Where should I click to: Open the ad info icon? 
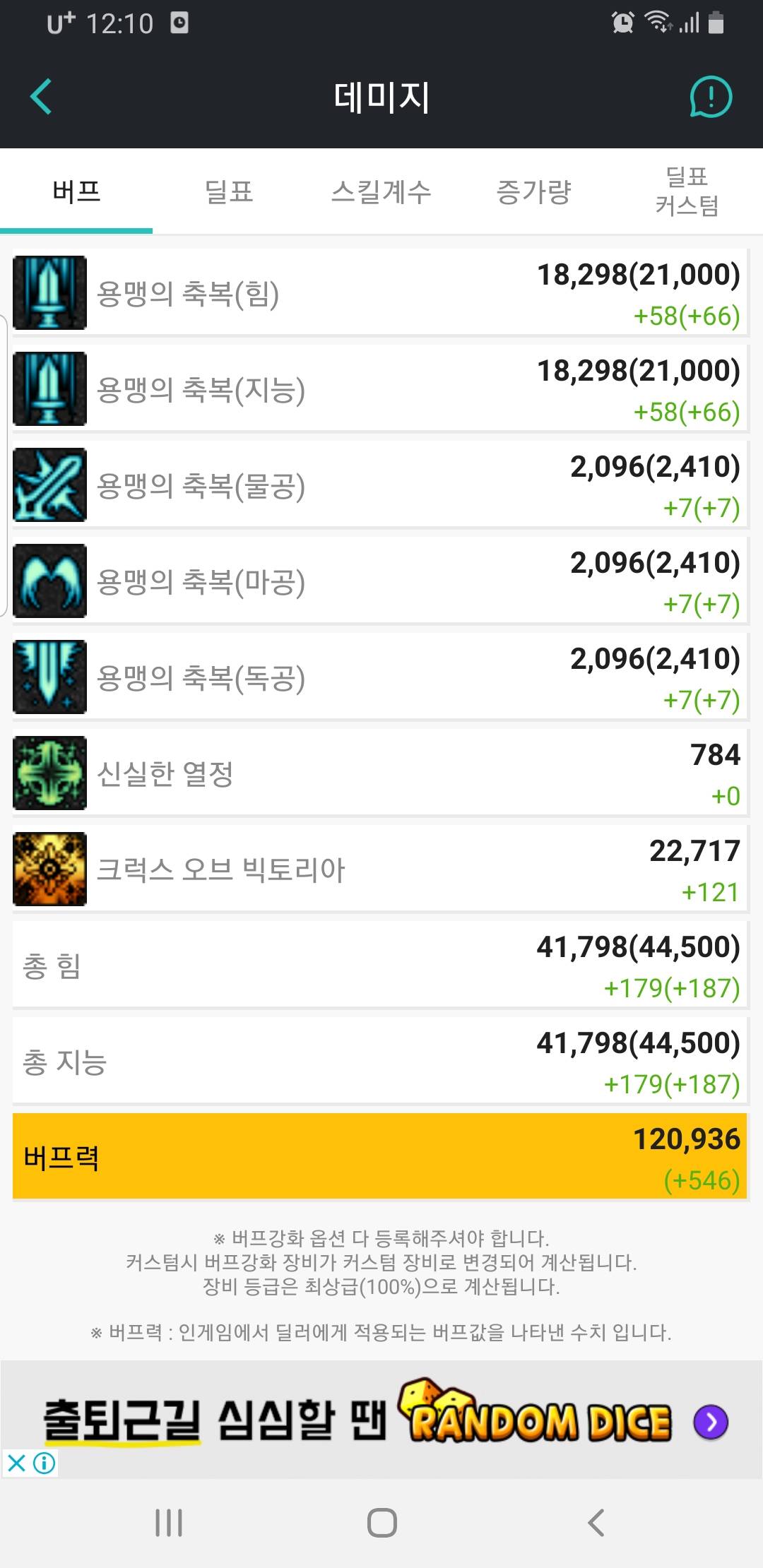click(45, 1463)
